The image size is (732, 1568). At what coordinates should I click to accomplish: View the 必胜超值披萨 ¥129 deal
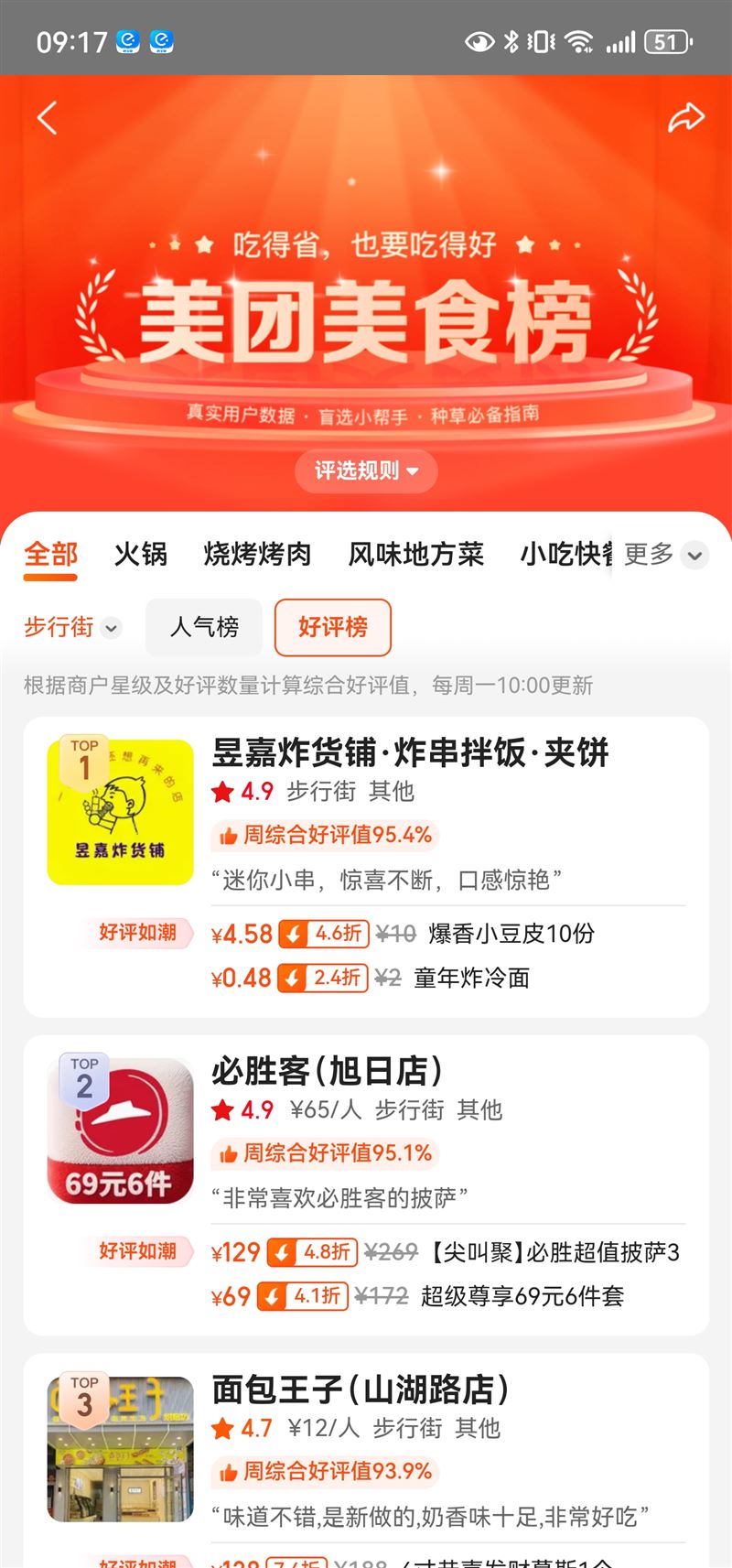[554, 1252]
